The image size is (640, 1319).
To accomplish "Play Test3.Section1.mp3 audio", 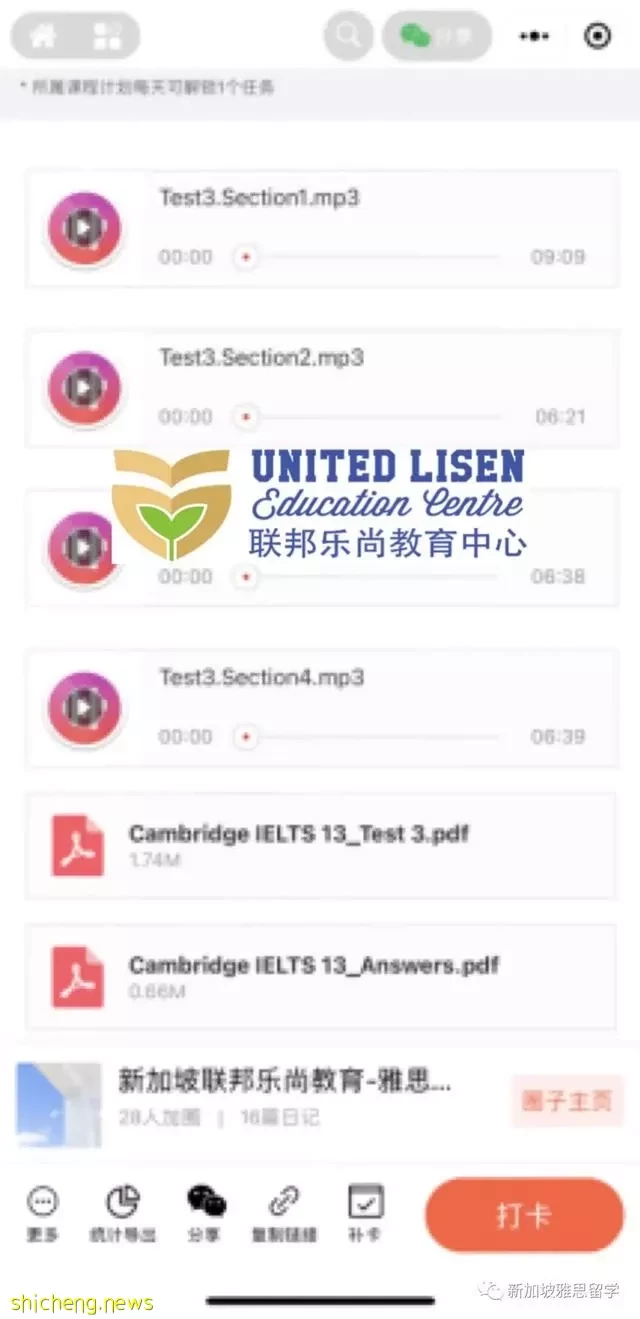I will [x=85, y=229].
